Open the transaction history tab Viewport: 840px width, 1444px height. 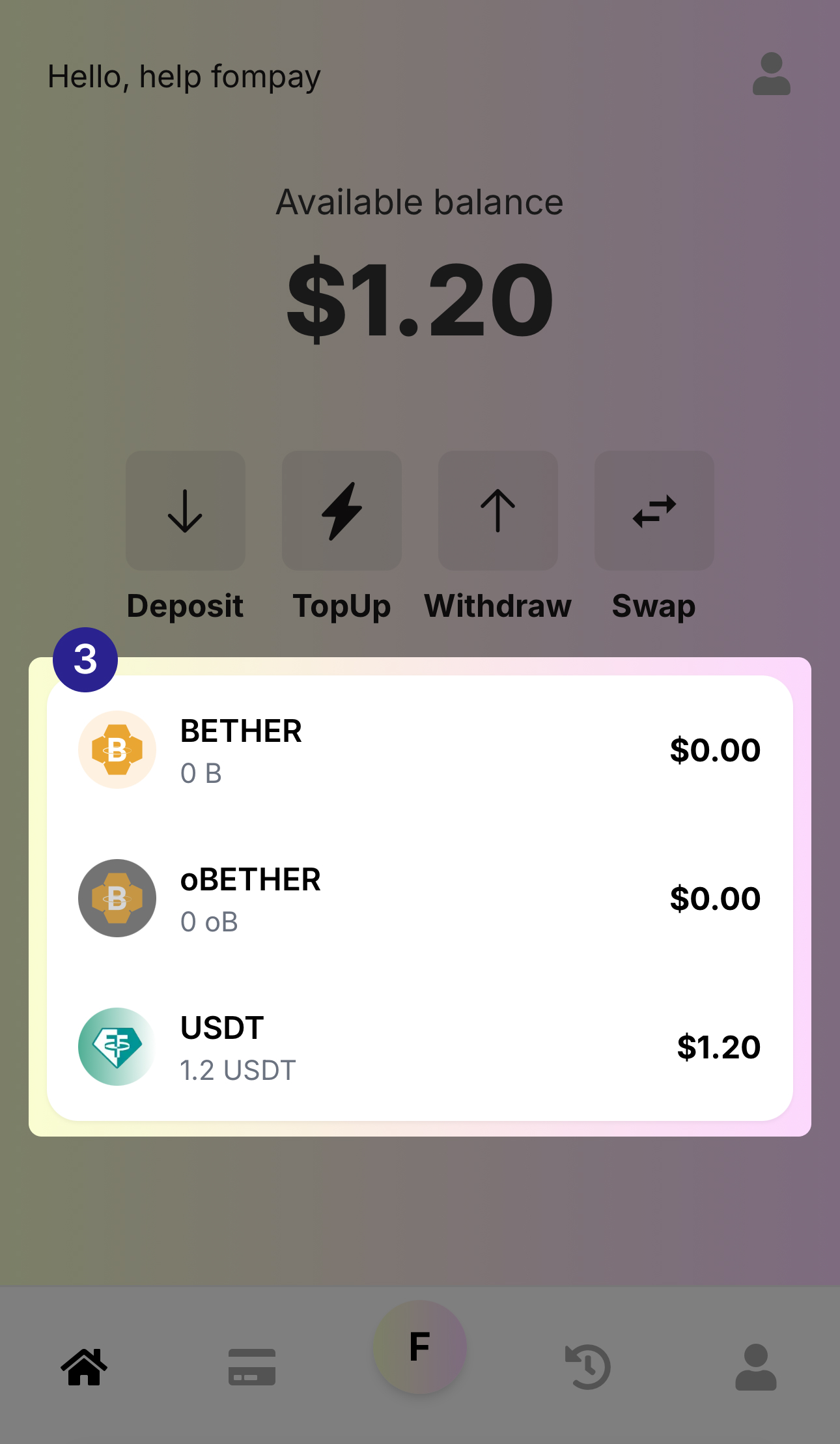pos(587,1366)
